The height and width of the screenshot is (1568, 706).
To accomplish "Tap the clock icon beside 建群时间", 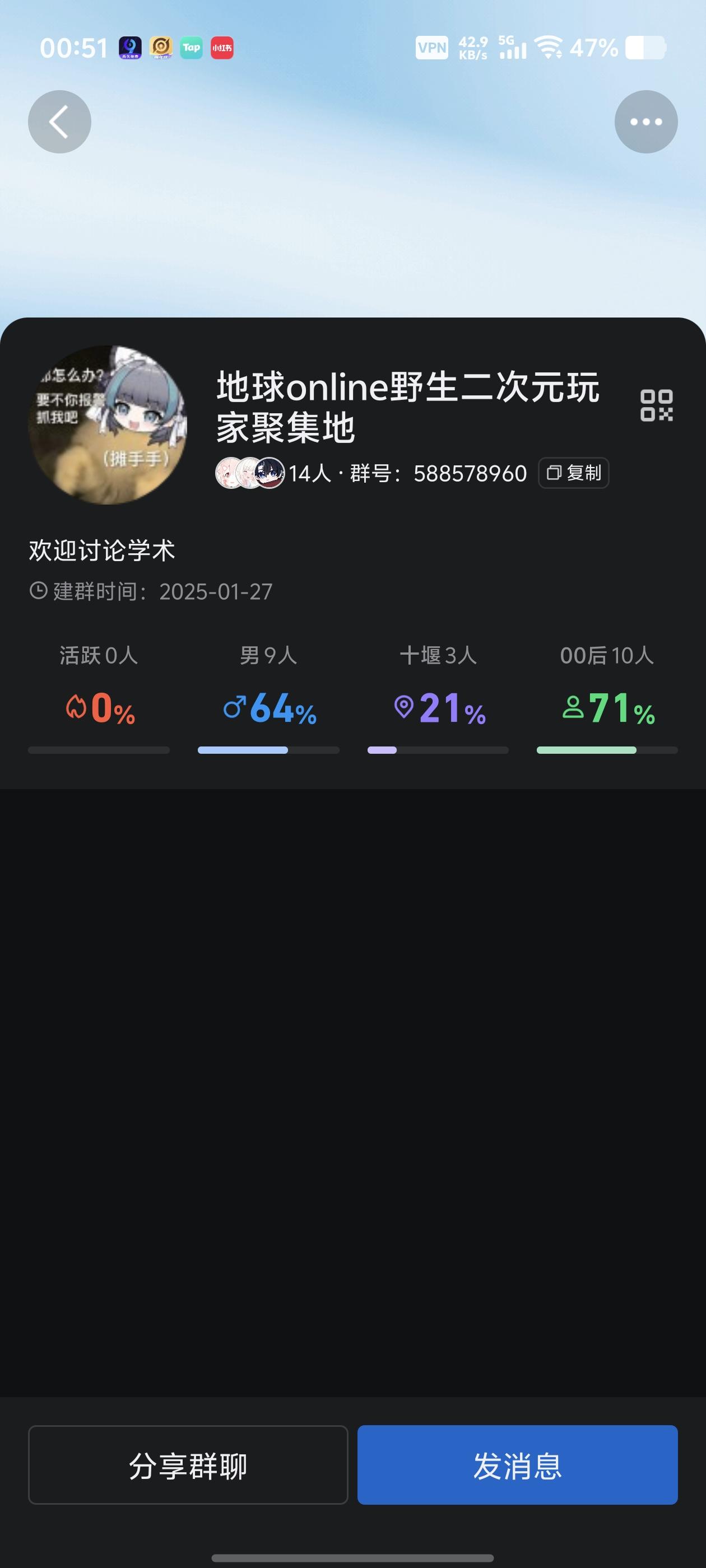I will pos(38,591).
